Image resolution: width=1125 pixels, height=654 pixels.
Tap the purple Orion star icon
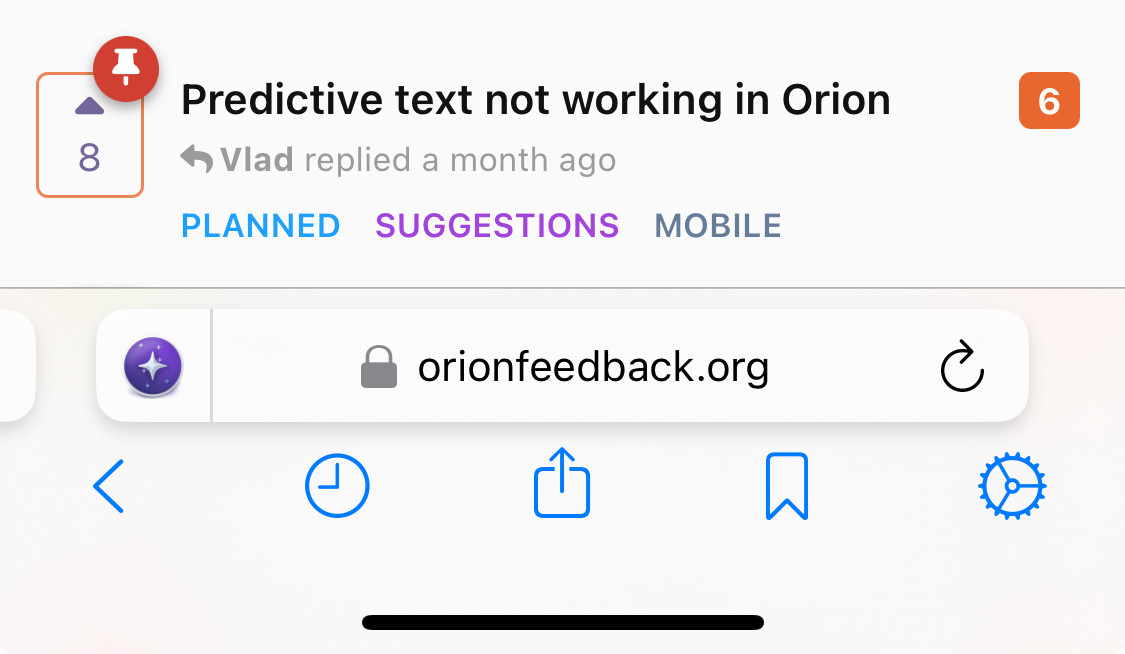tap(153, 366)
